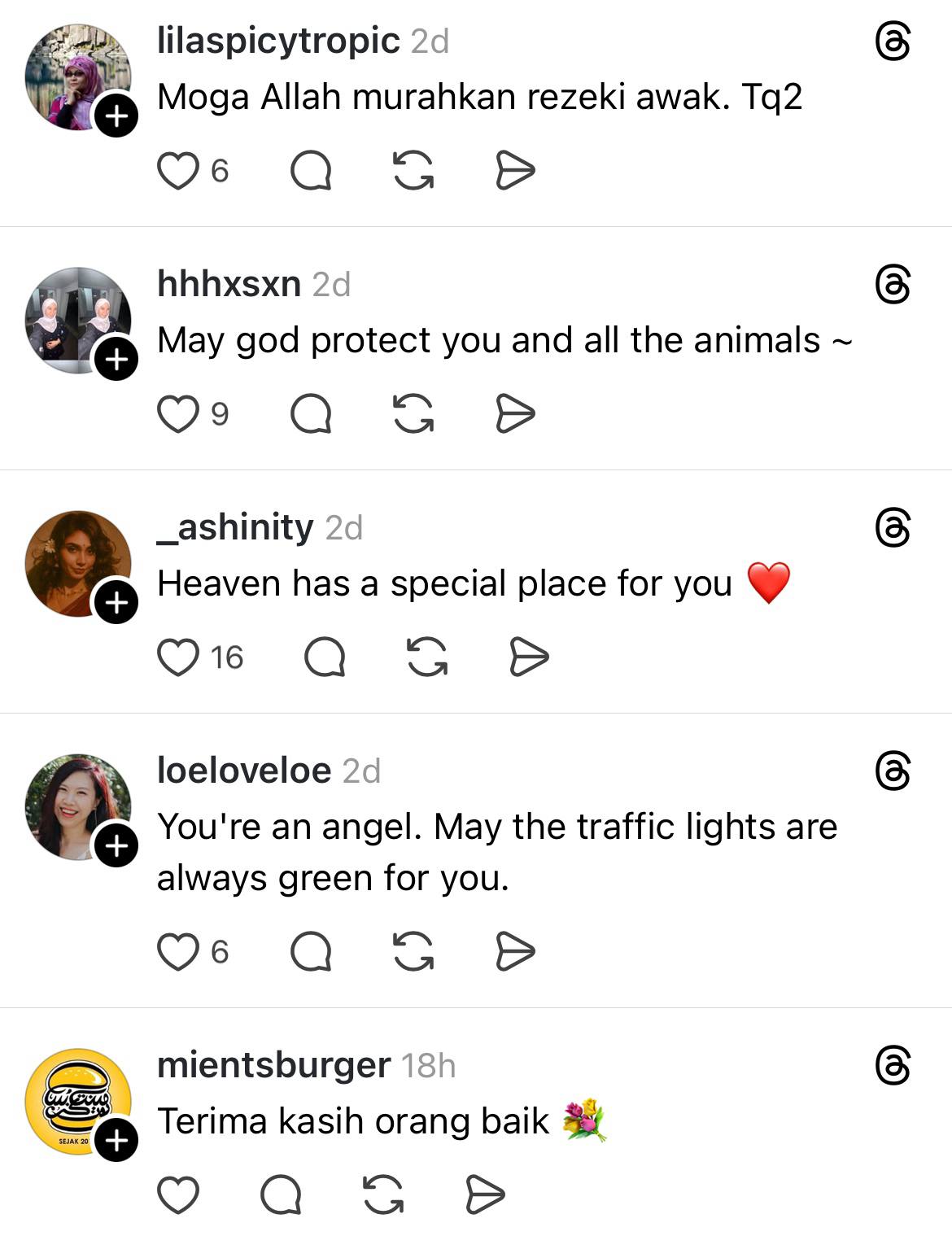The image size is (952, 1249).
Task: Reply to lilaspicytropic's comment
Action: tap(311, 171)
